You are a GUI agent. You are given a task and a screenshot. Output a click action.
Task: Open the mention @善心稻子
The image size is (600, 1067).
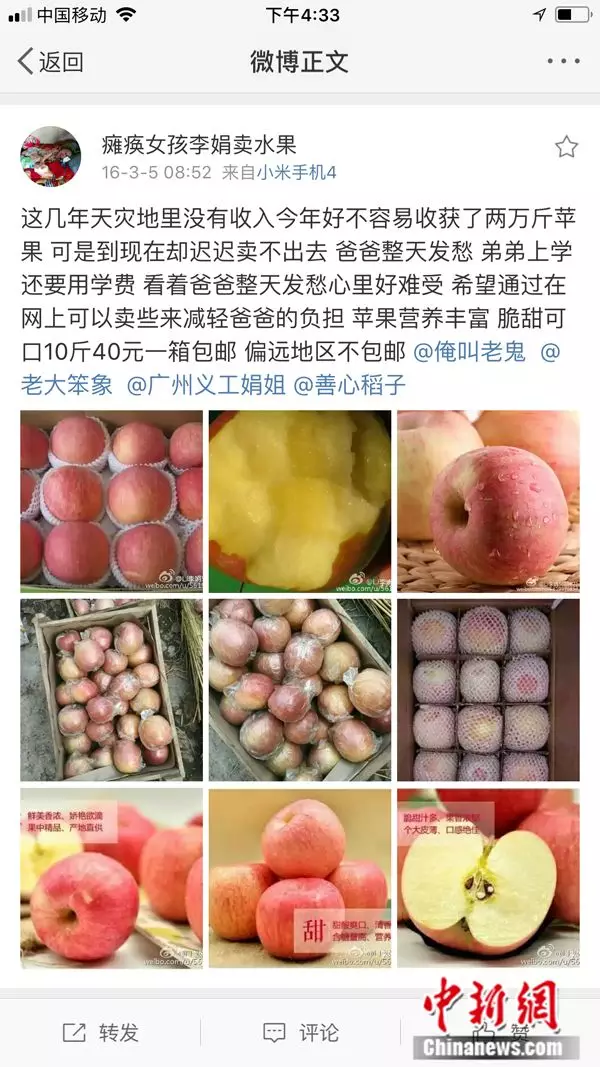point(350,384)
